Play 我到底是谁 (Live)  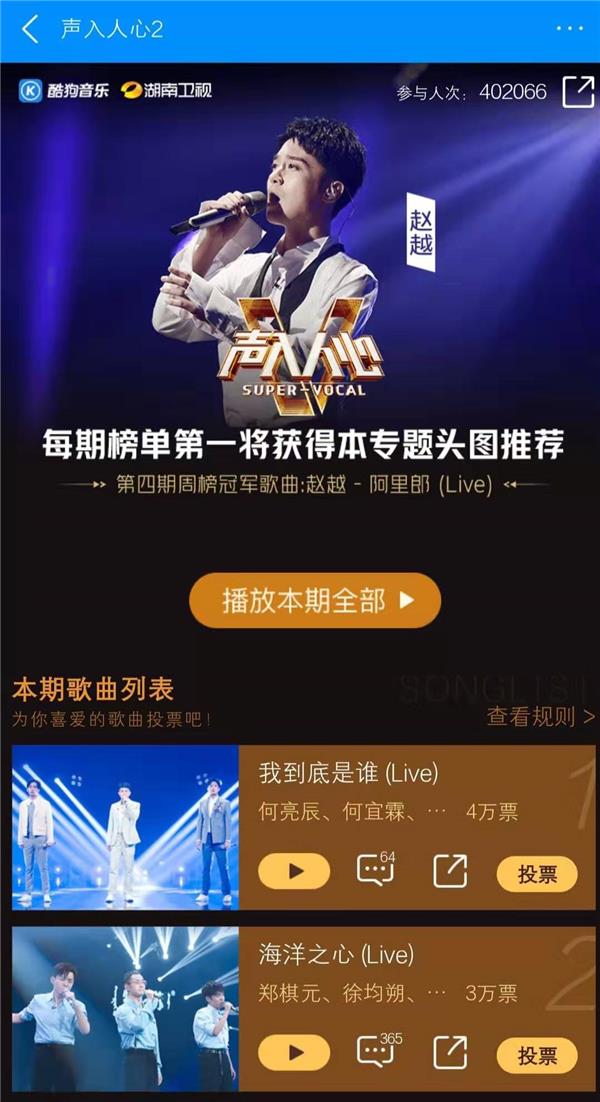pyautogui.click(x=294, y=872)
